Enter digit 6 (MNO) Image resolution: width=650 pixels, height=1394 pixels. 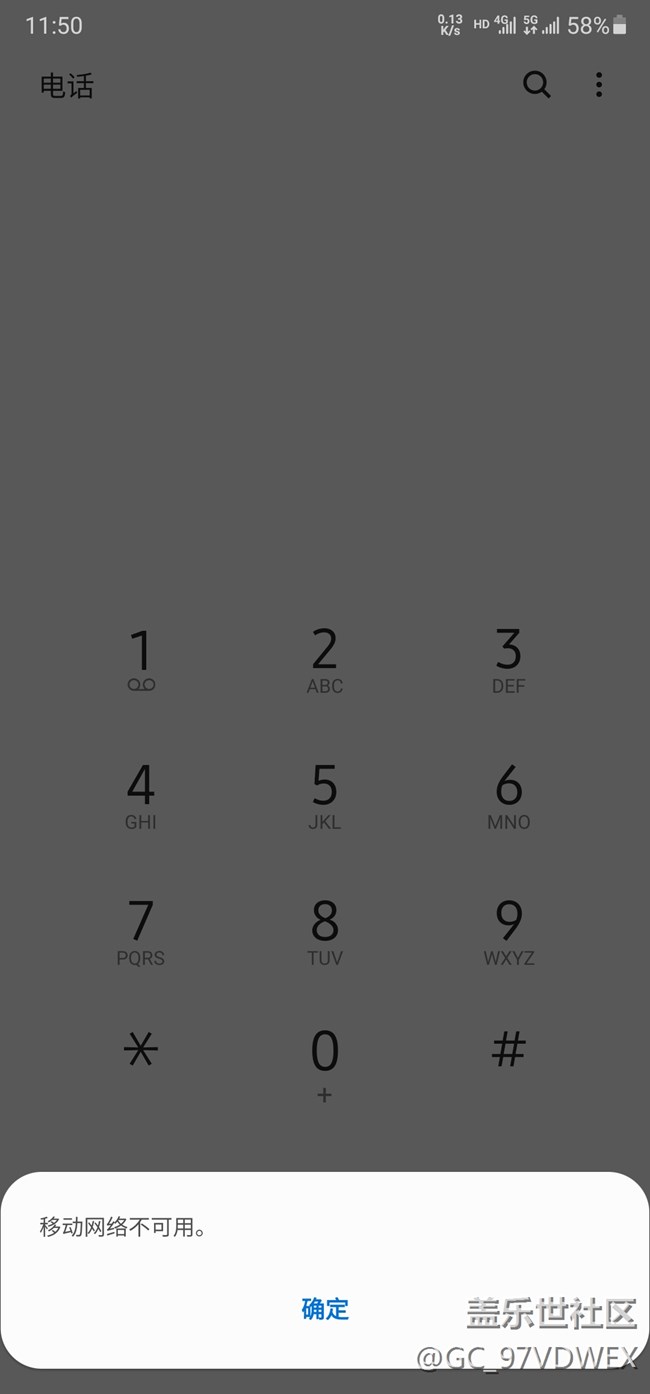tap(508, 796)
